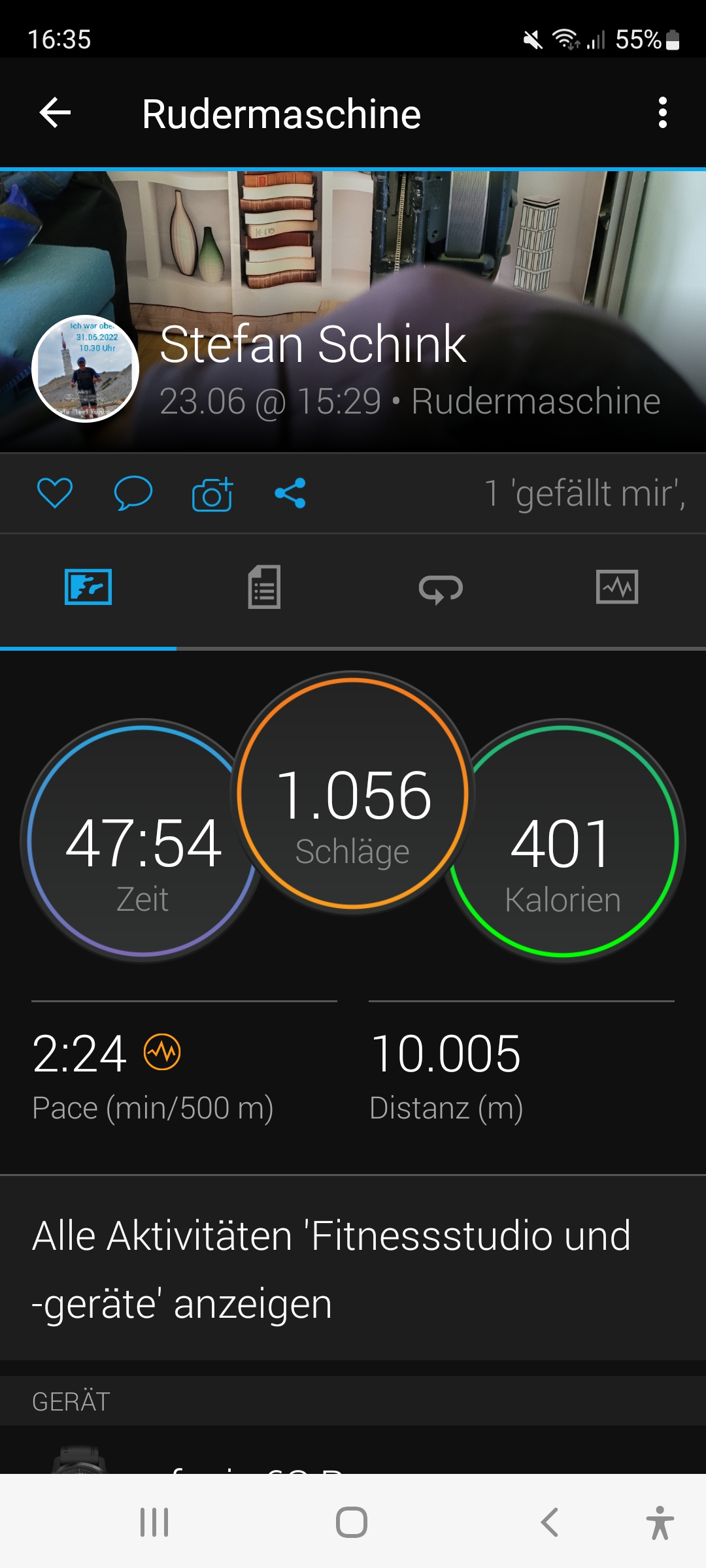Viewport: 706px width, 1568px height.
Task: Switch to the stats details tab
Action: tap(264, 587)
